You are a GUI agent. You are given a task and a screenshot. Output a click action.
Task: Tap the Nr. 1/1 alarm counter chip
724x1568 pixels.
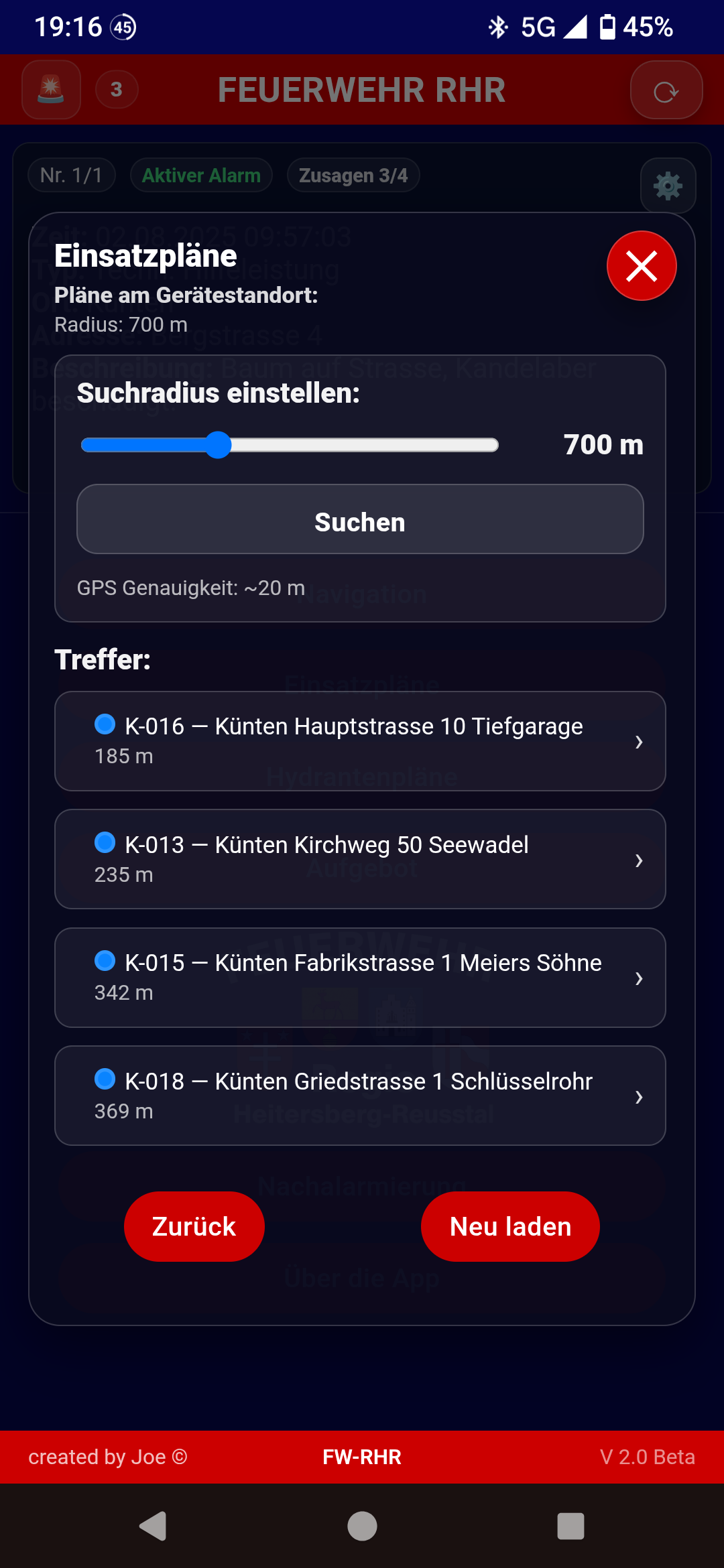click(x=71, y=175)
